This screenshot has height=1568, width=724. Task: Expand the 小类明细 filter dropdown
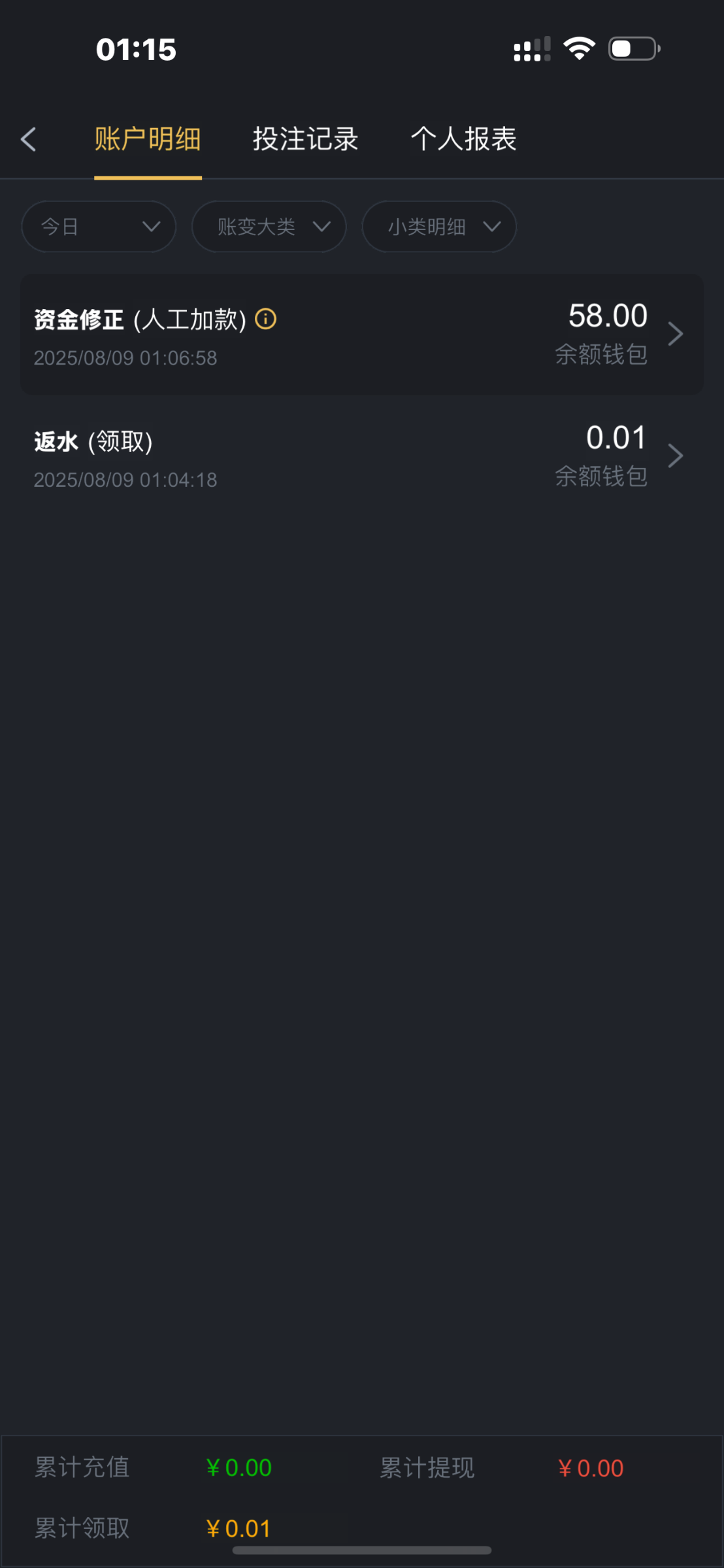[x=439, y=227]
